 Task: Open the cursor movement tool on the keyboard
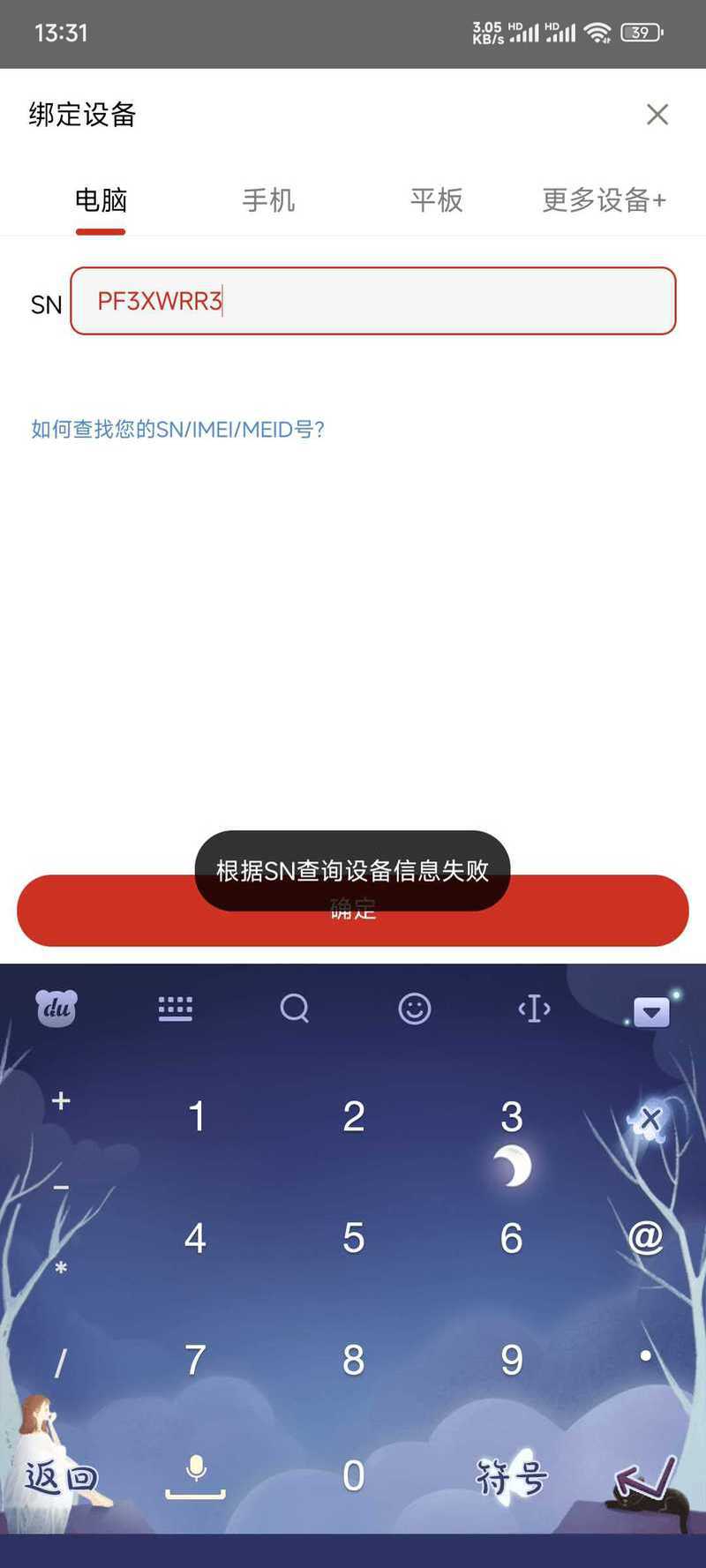534,1008
